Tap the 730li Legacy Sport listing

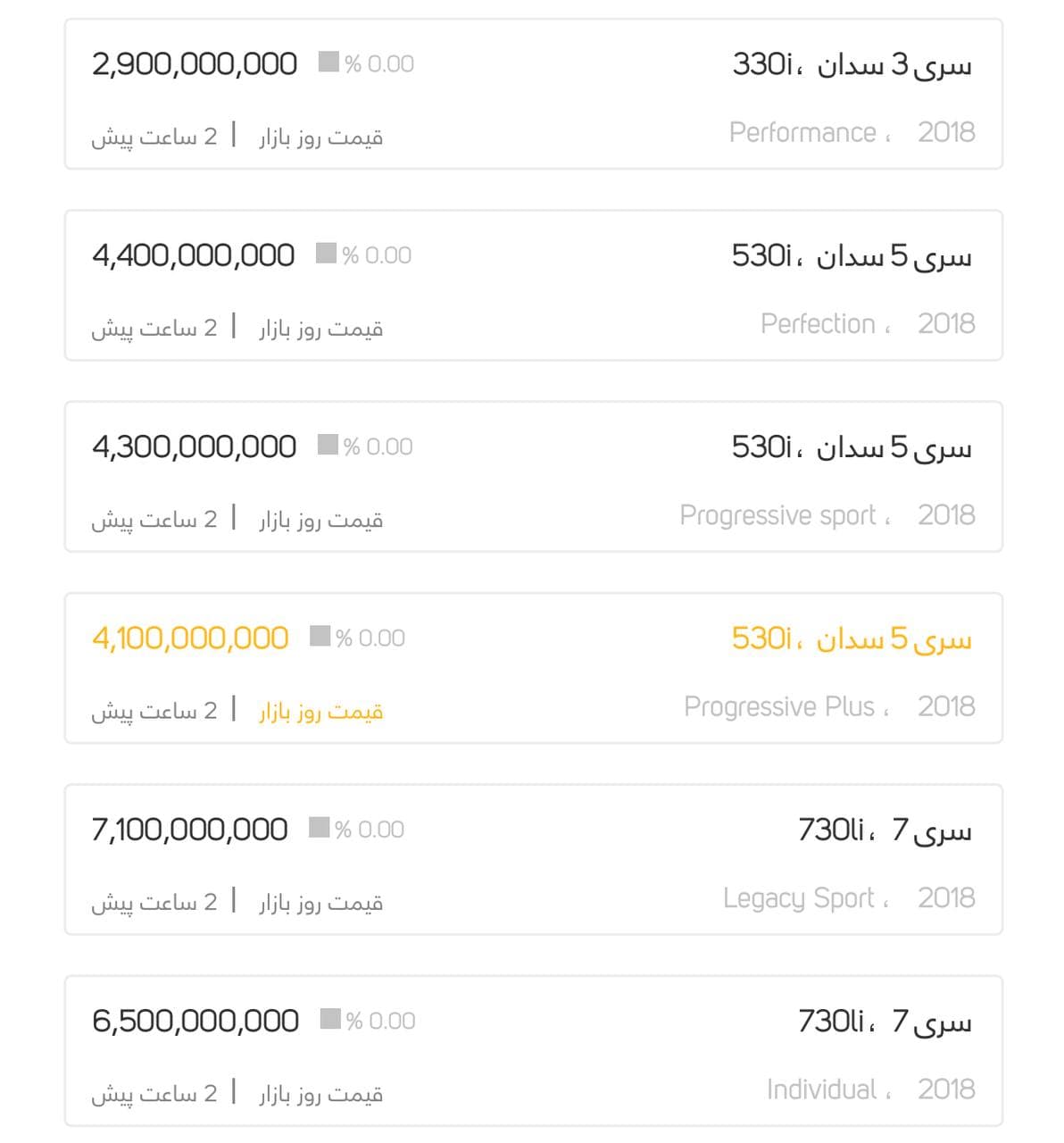533,859
